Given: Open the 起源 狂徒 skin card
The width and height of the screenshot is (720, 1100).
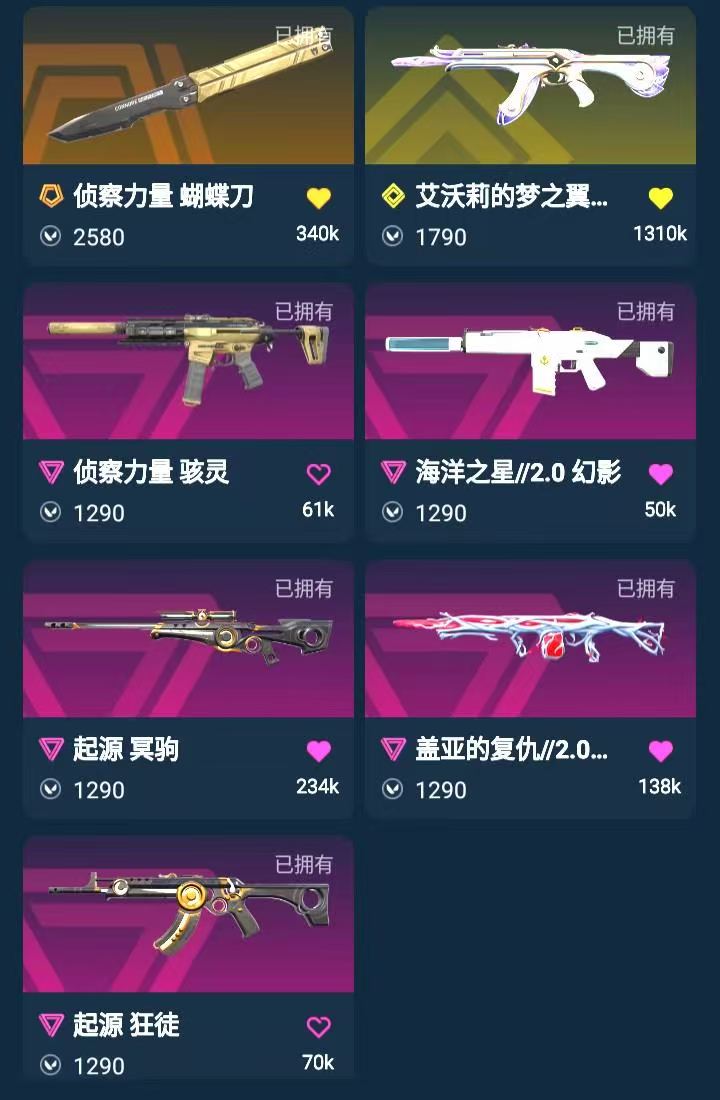Looking at the screenshot, I should [x=188, y=915].
